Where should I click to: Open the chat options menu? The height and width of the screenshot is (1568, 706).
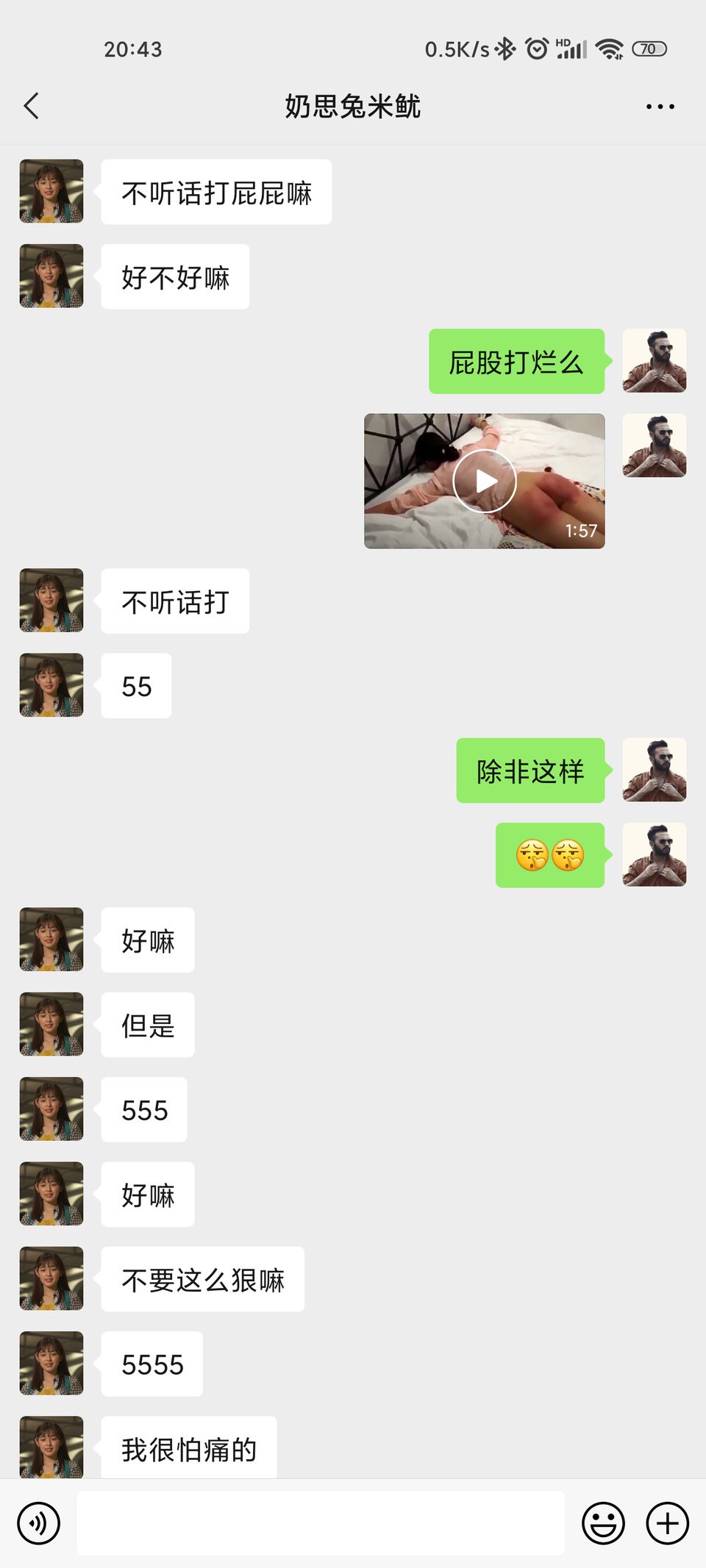coord(660,107)
